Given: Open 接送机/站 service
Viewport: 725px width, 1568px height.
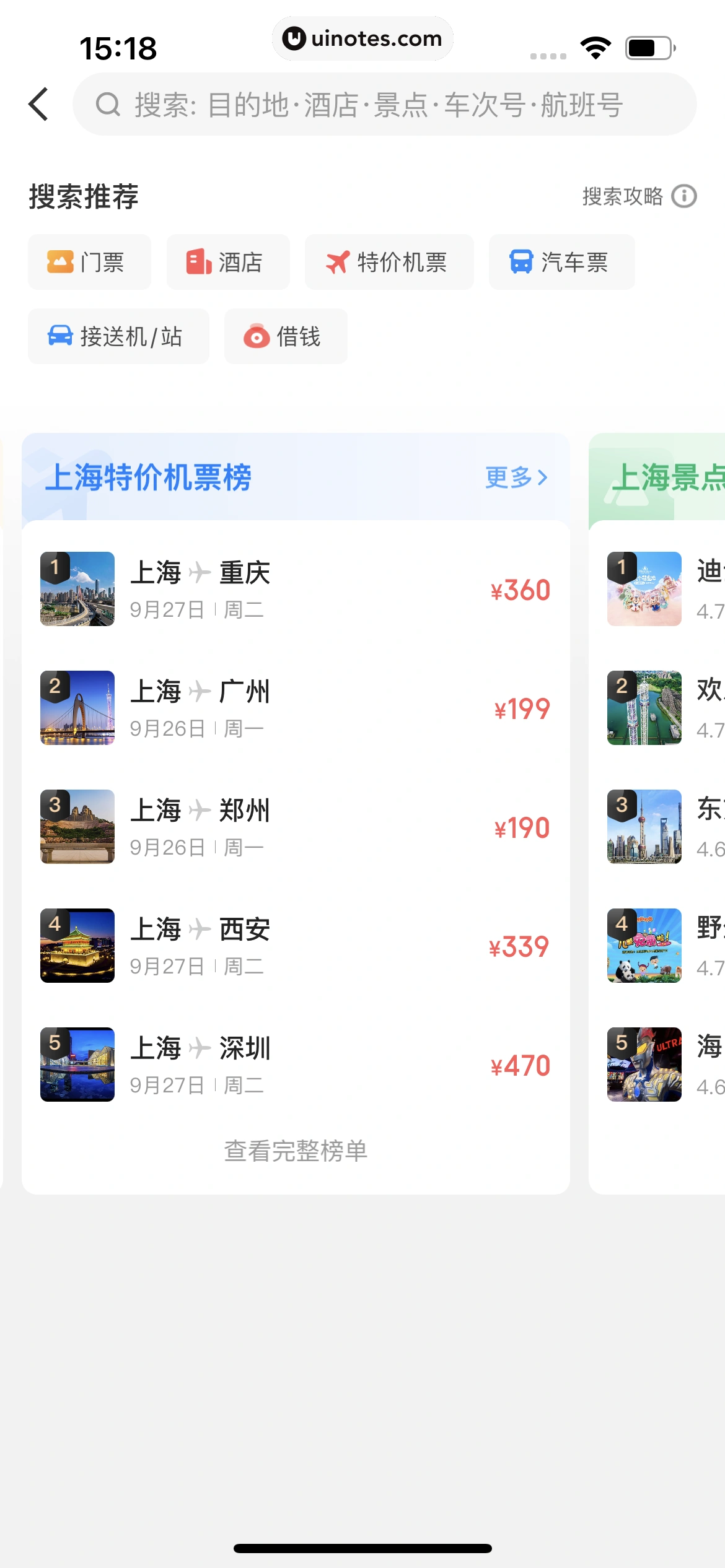Looking at the screenshot, I should (x=118, y=336).
